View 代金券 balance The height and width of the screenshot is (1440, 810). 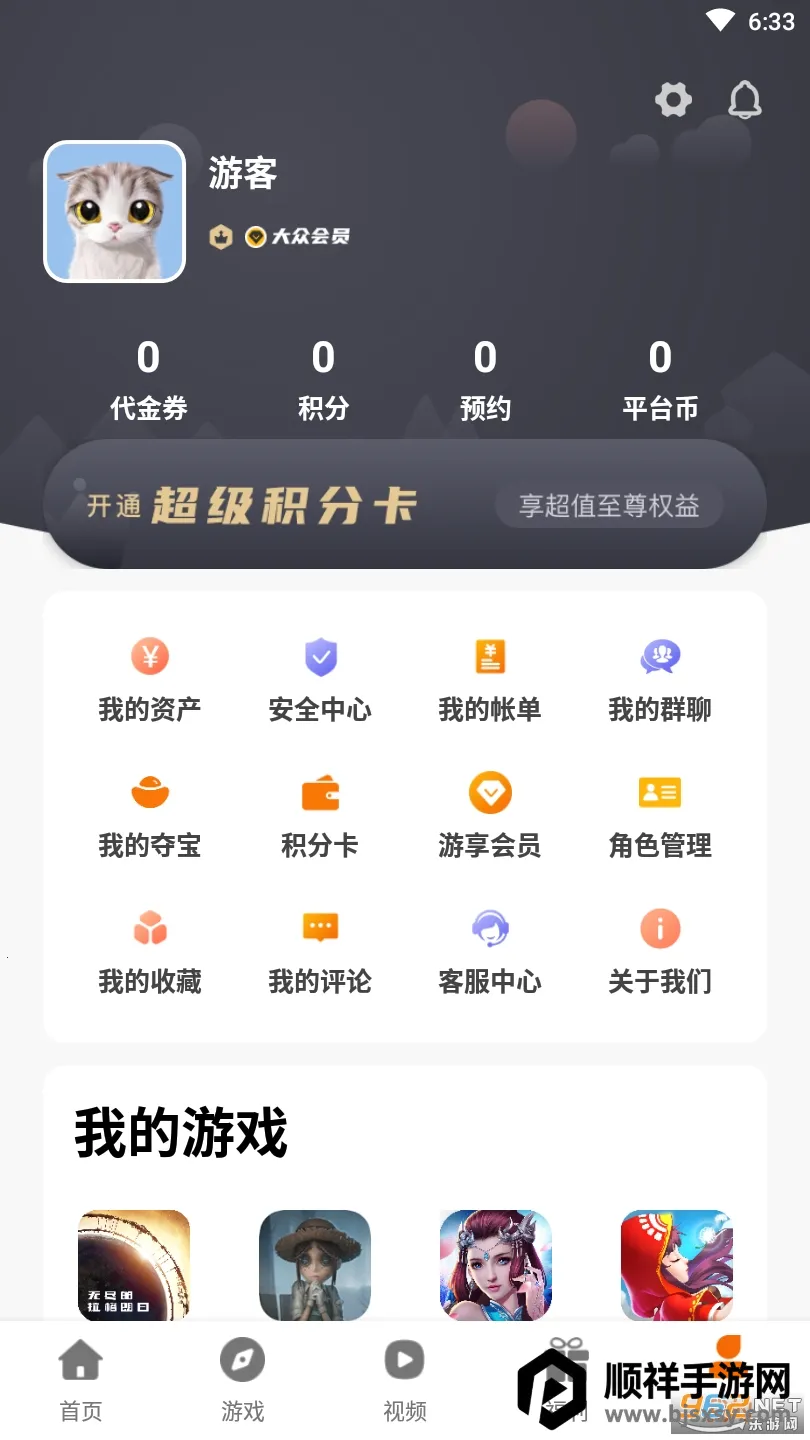[x=148, y=380]
